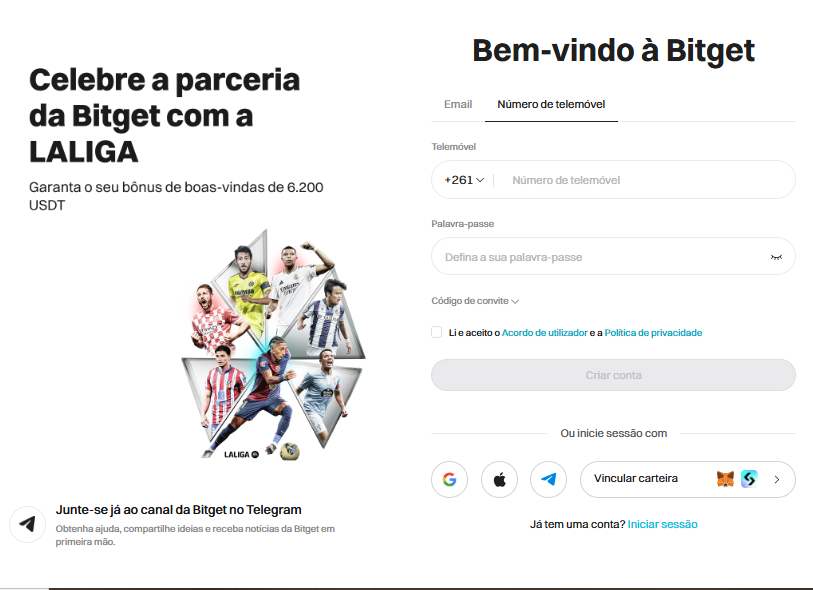This screenshot has height=590, width=813.
Task: Sign in with Telegram
Action: (548, 479)
